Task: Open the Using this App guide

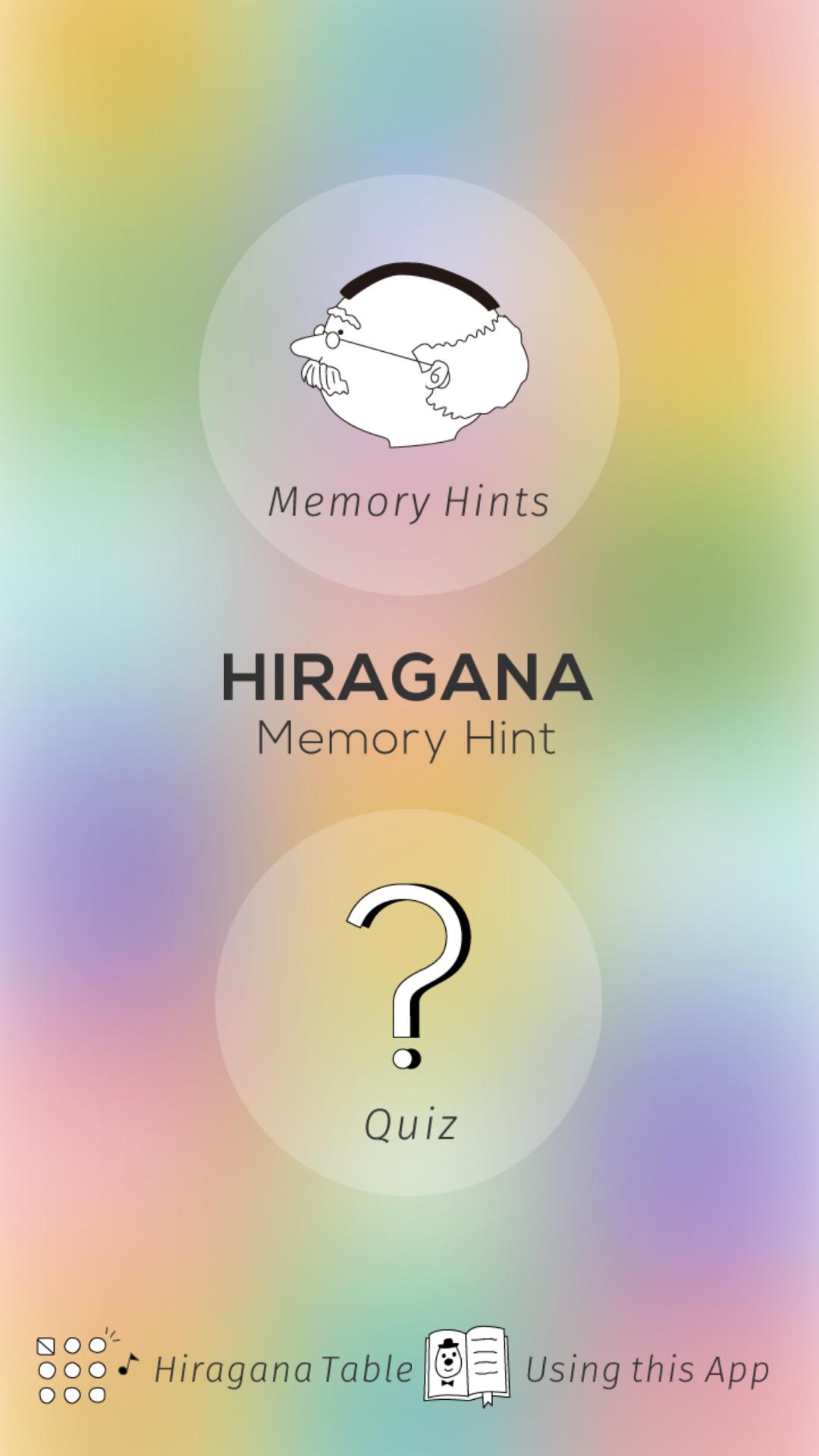Action: click(596, 1370)
